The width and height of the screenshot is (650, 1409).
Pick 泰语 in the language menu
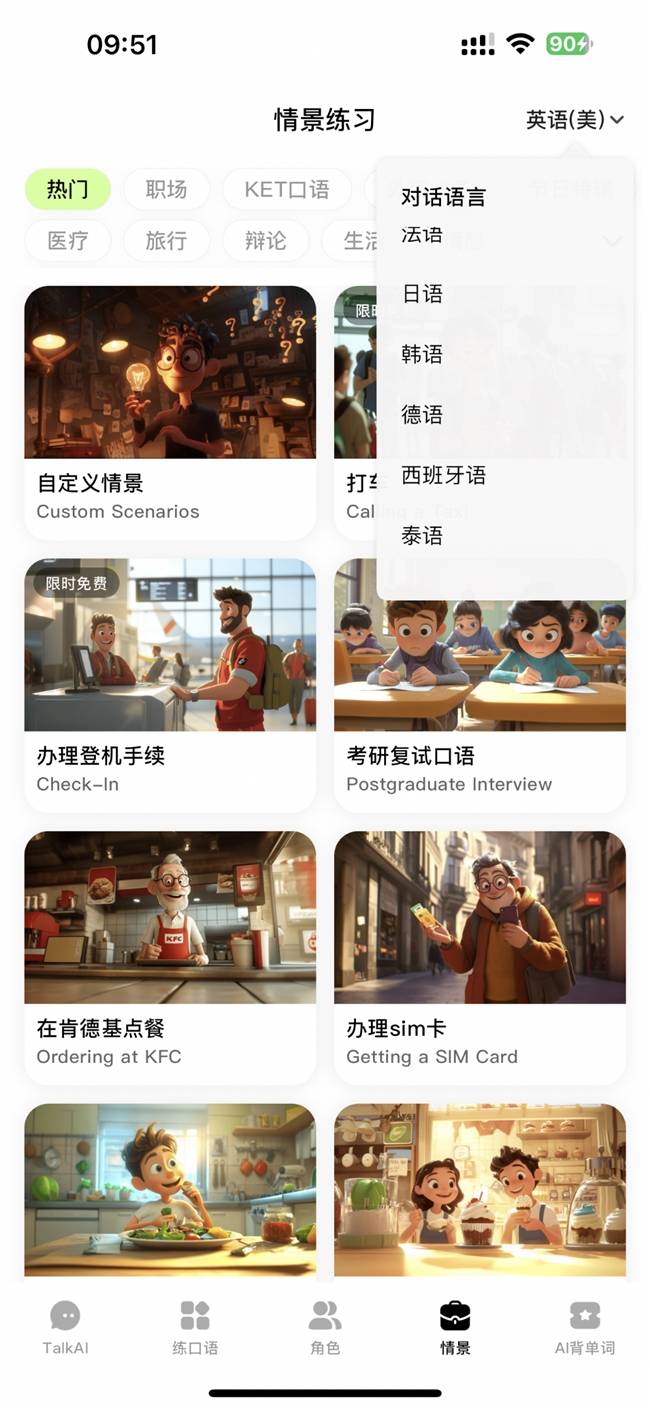click(422, 536)
